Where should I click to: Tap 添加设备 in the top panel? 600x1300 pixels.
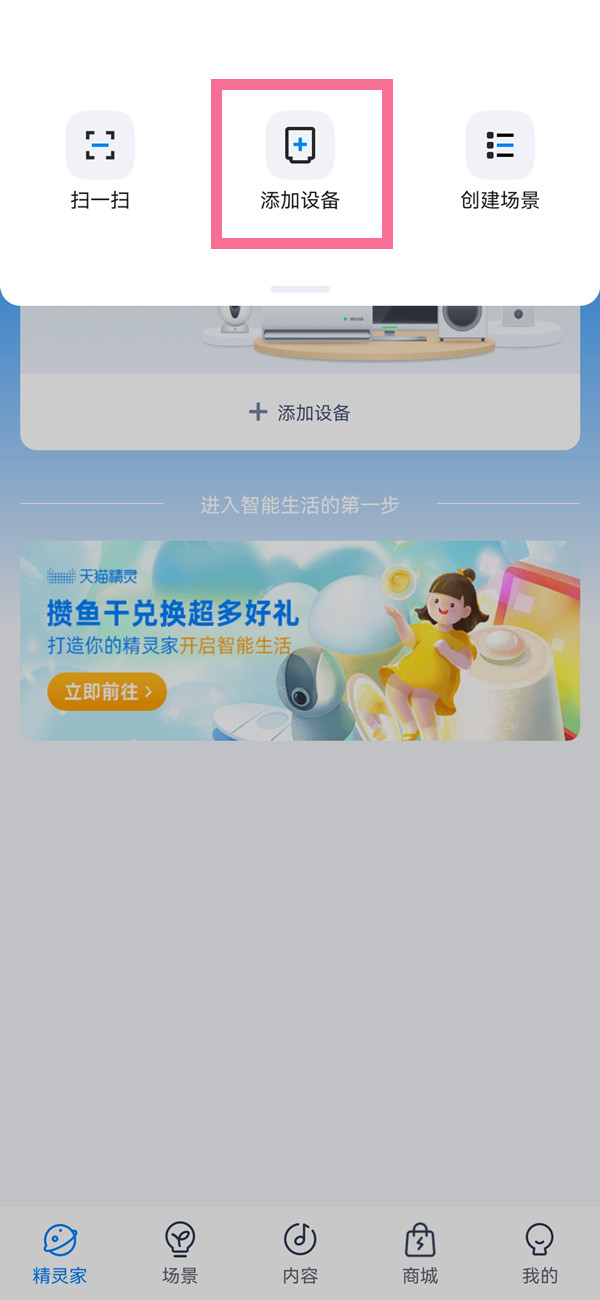tap(300, 160)
